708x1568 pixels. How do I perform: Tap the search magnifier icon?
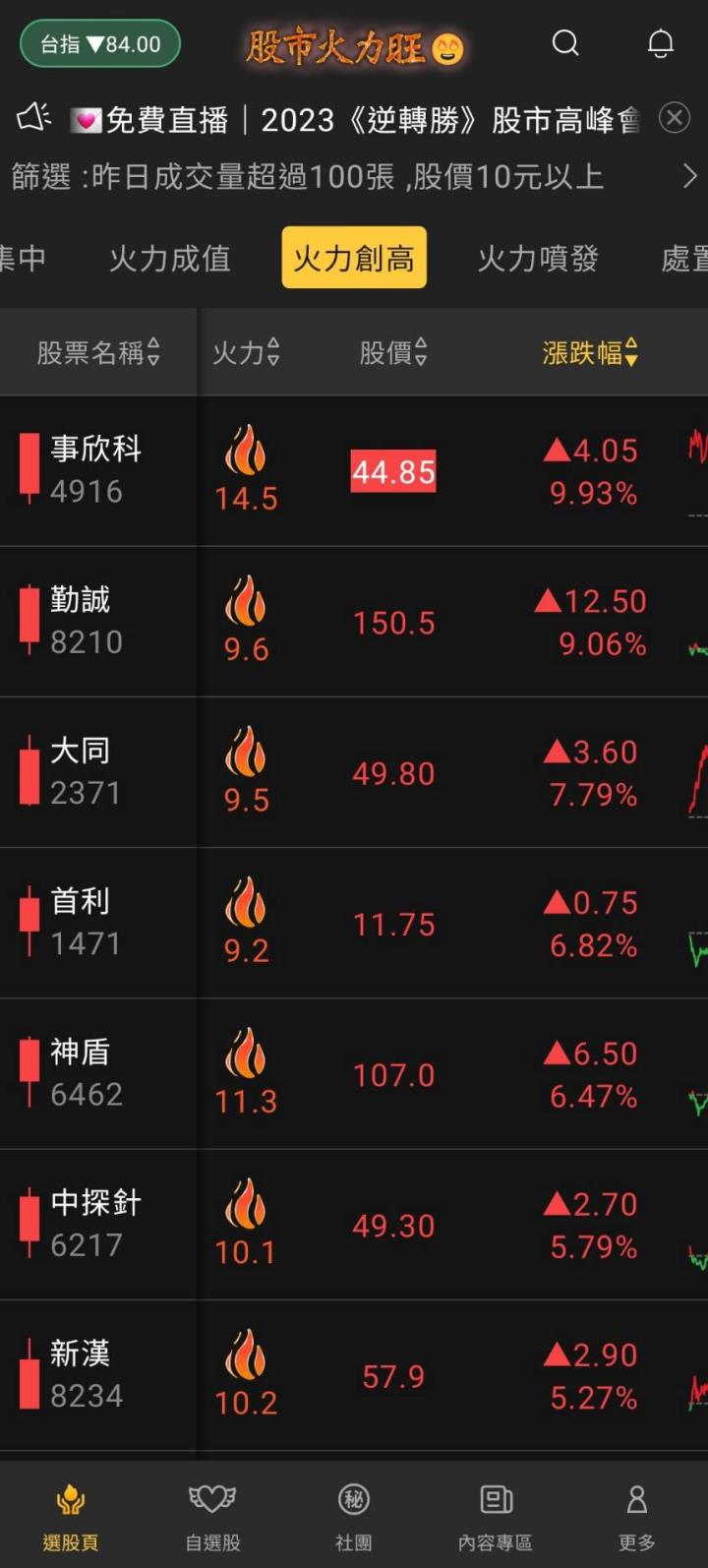pos(565,43)
